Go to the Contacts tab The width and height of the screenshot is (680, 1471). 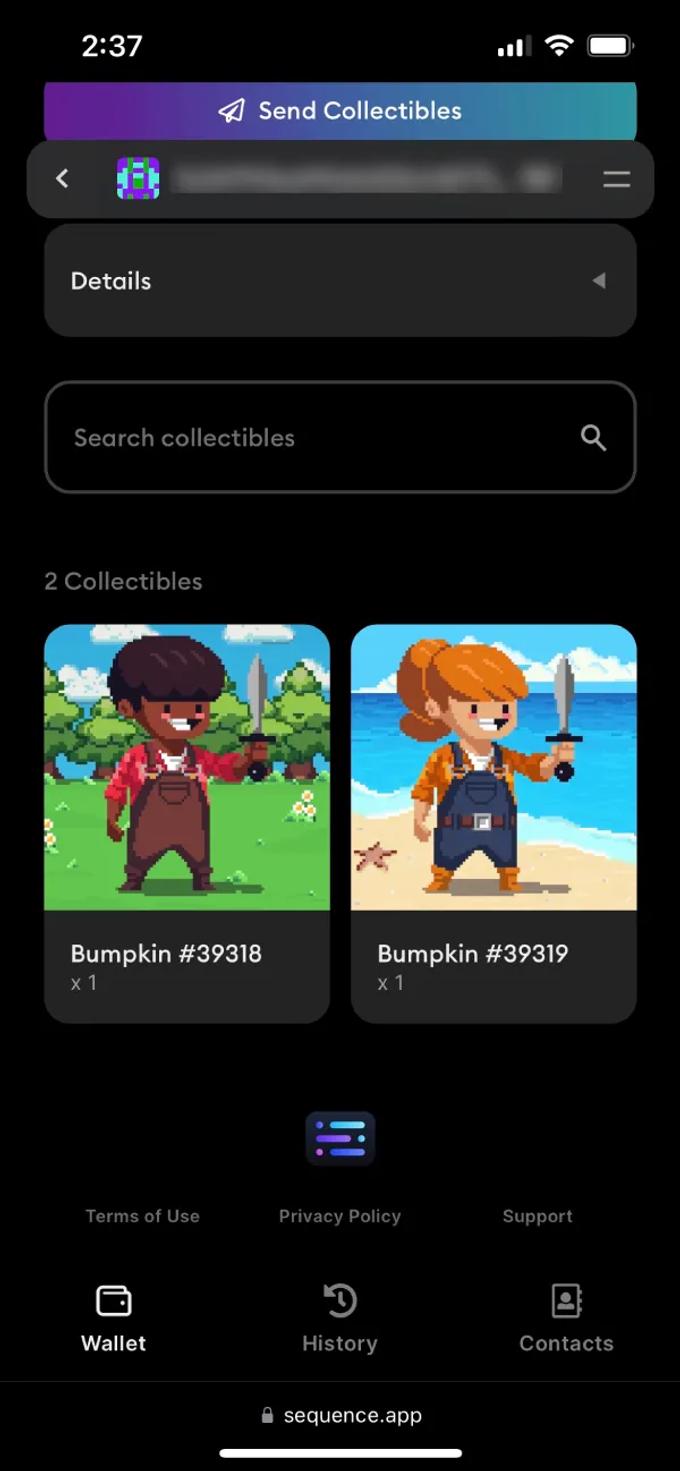[566, 1319]
